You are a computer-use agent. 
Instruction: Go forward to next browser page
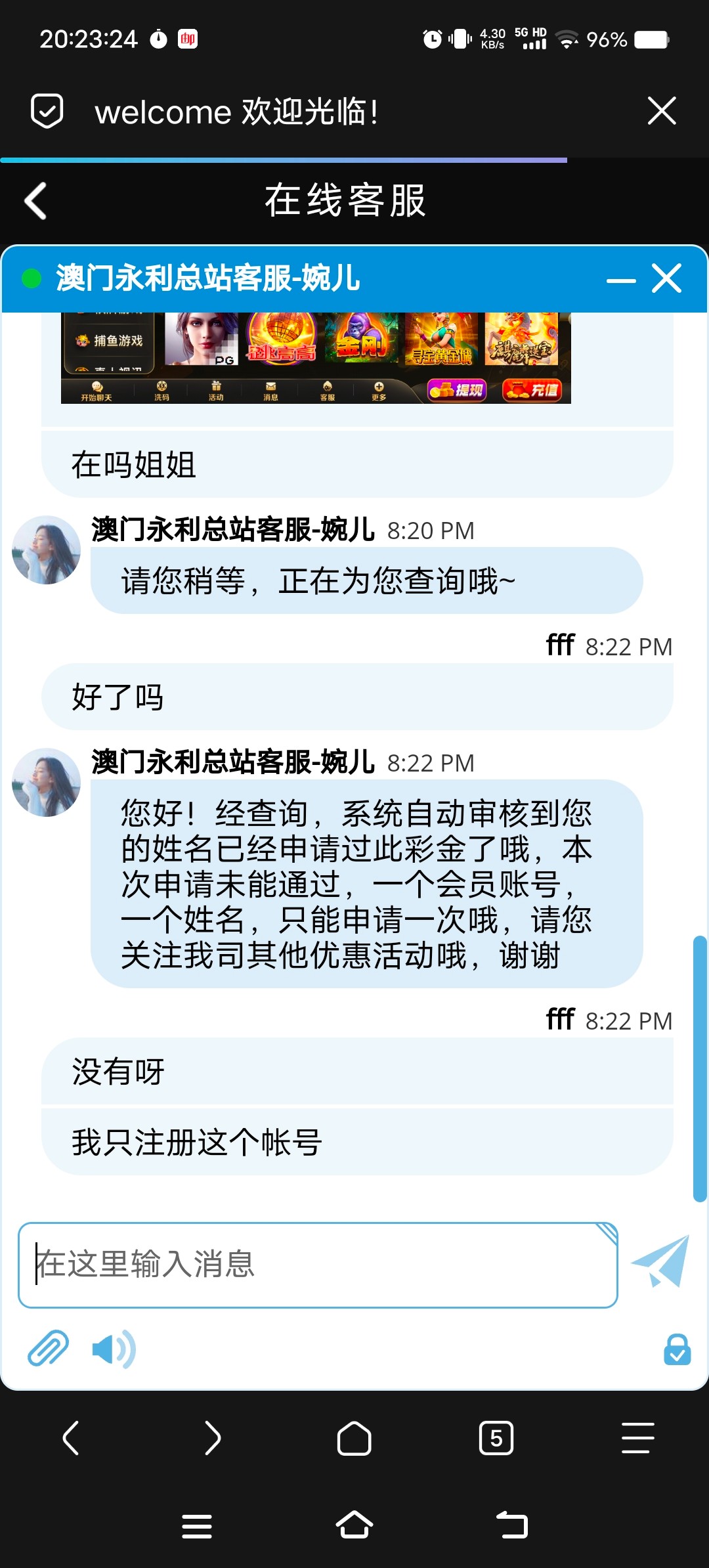[213, 1438]
